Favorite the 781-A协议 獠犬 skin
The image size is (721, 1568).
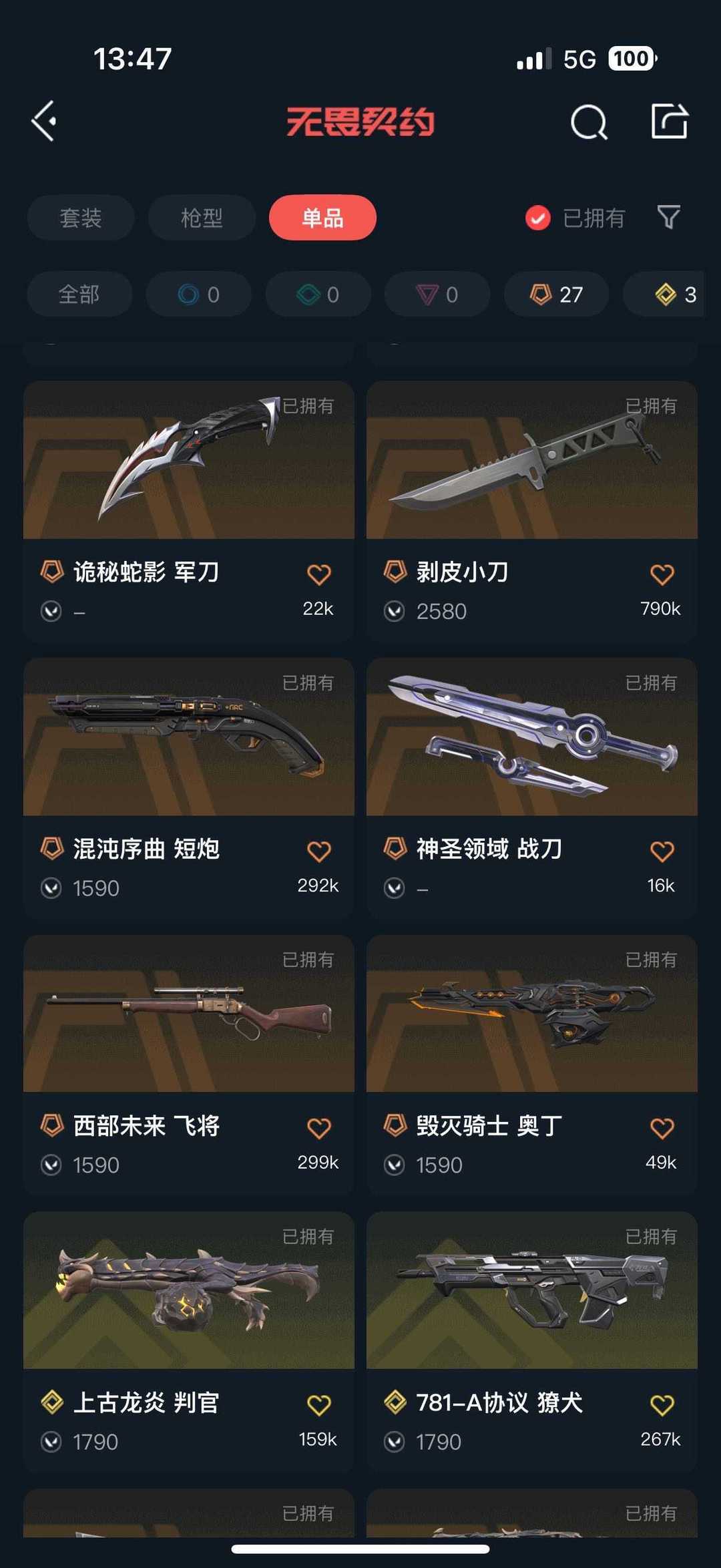662,1405
